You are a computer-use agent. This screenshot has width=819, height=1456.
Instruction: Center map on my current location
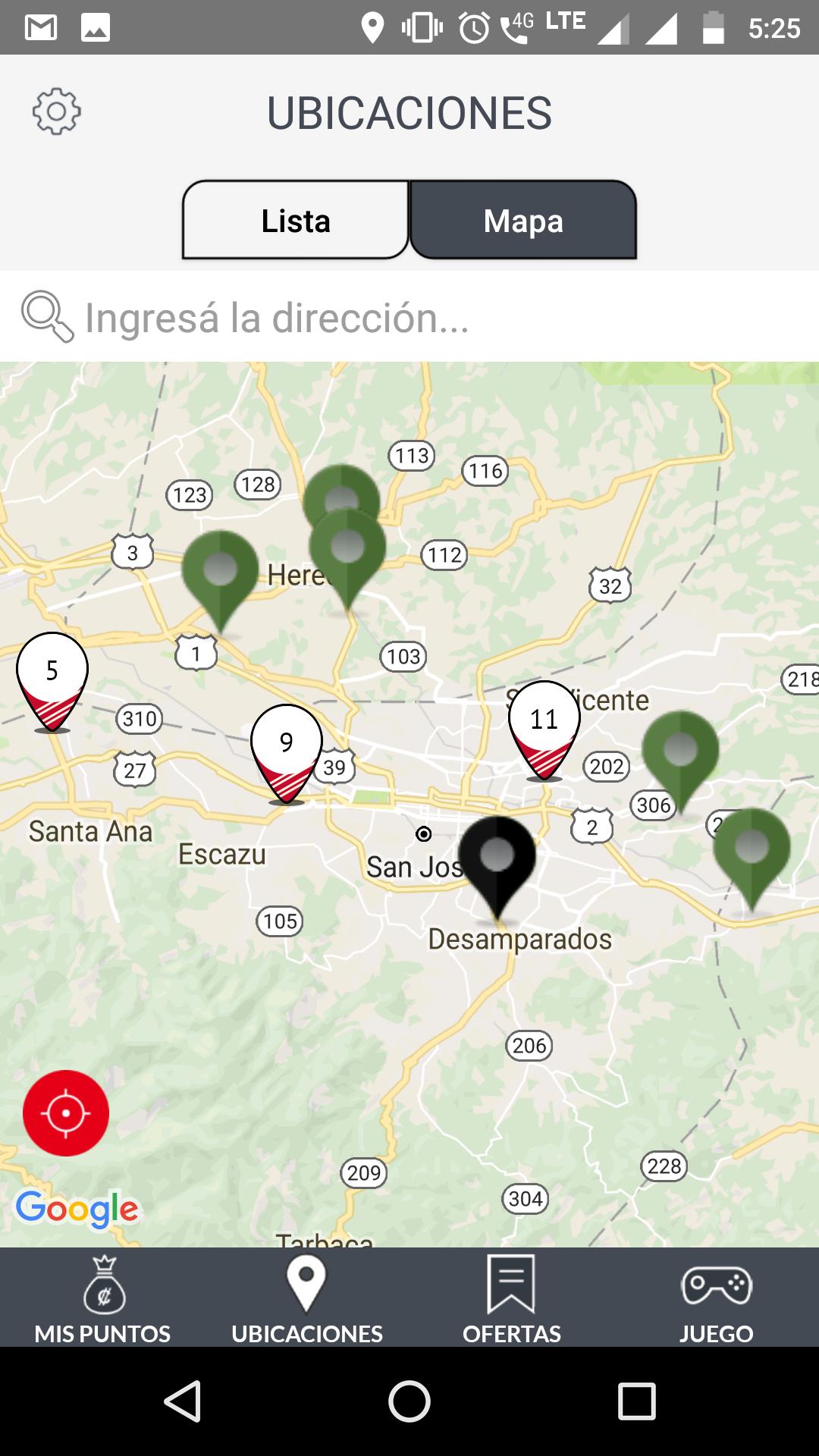click(x=66, y=1112)
